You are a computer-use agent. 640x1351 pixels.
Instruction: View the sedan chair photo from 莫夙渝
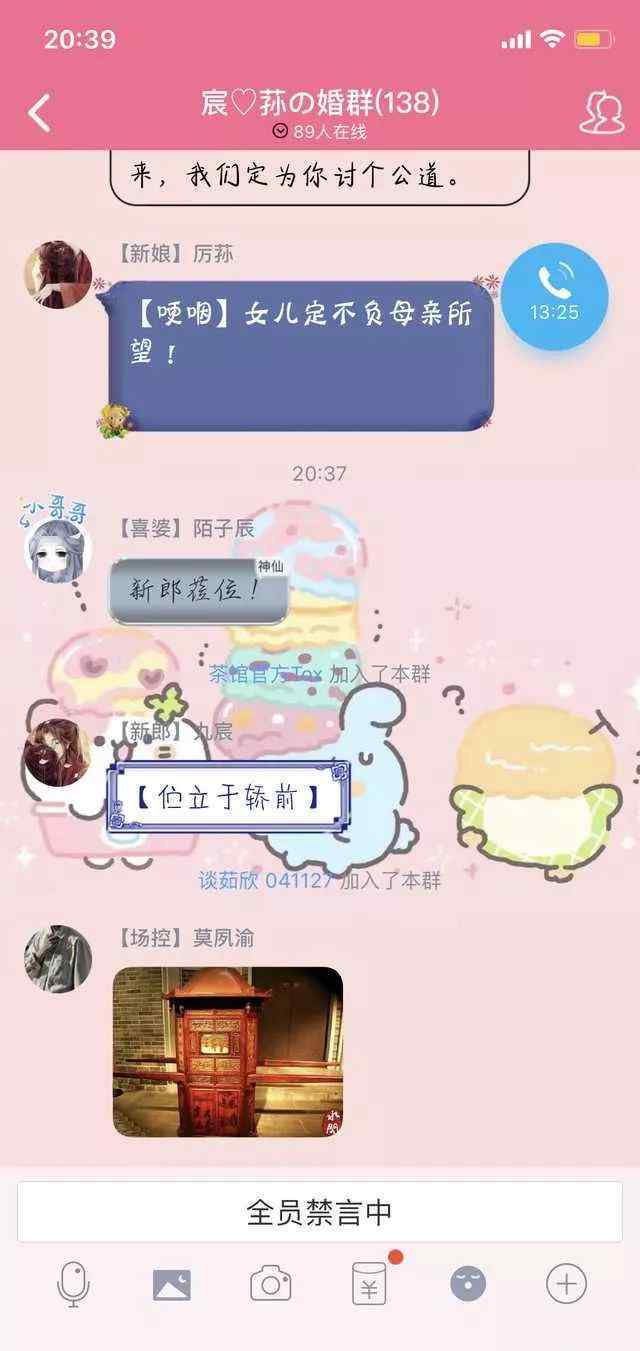pos(227,1051)
